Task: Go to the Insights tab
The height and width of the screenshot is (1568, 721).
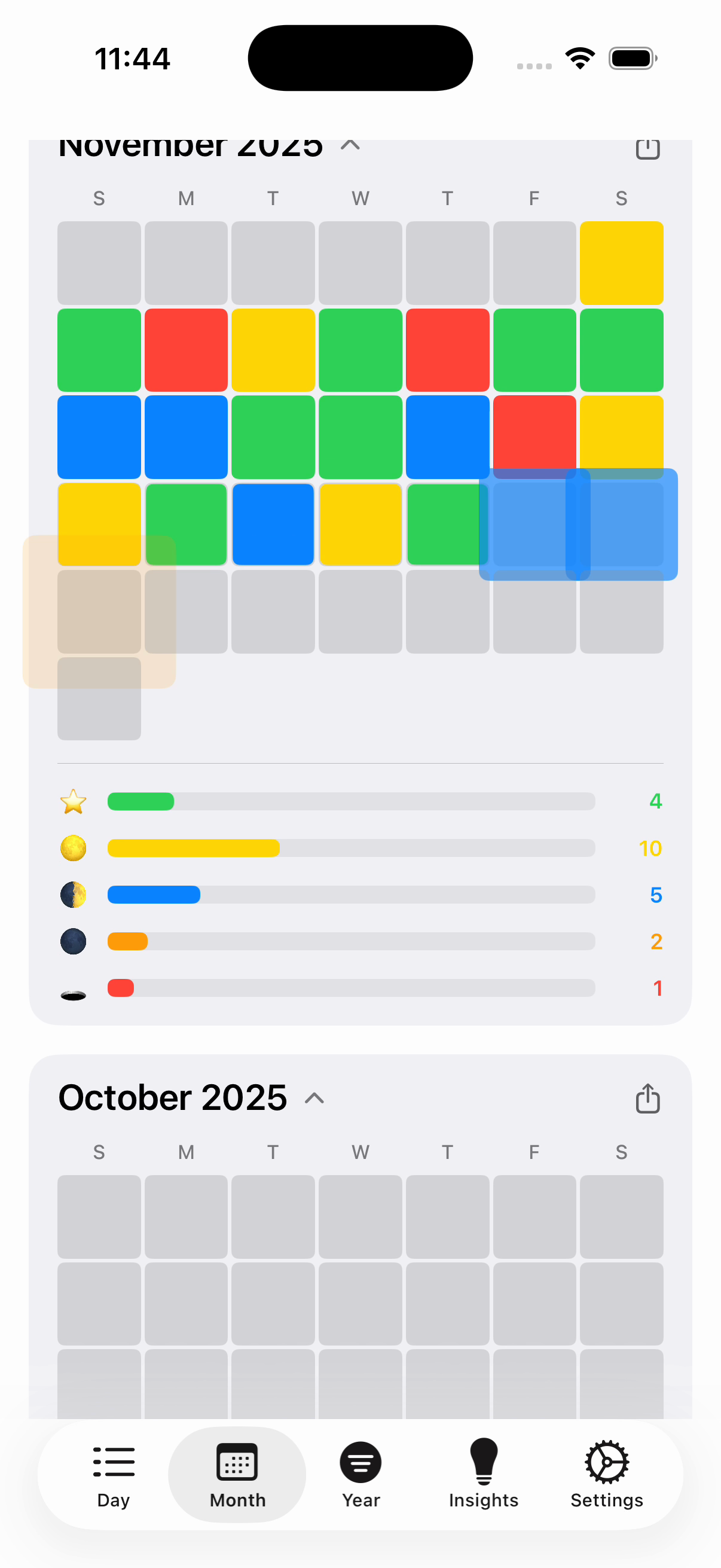Action: 483,1474
